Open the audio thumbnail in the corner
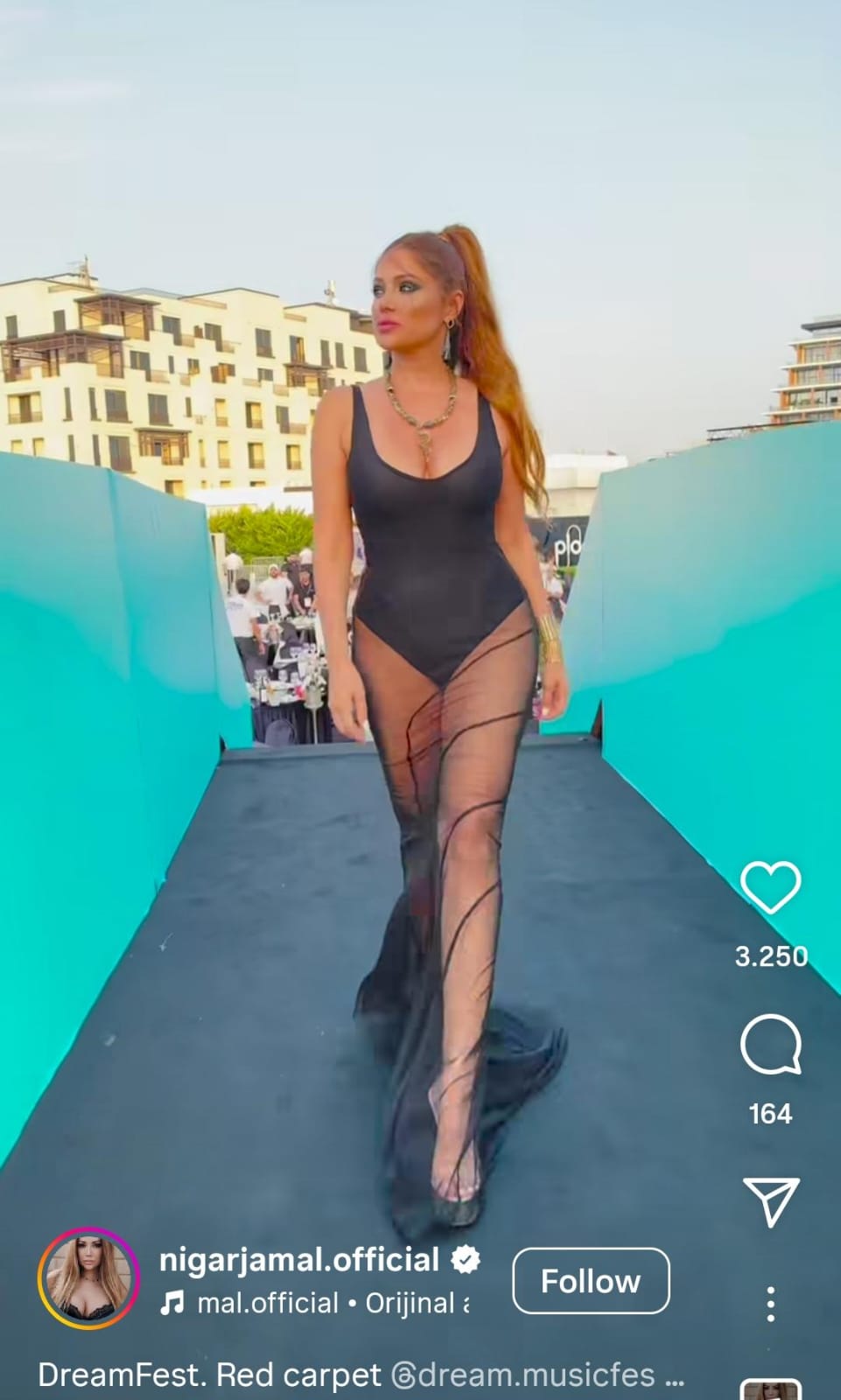This screenshot has height=1400, width=841. click(770, 1390)
